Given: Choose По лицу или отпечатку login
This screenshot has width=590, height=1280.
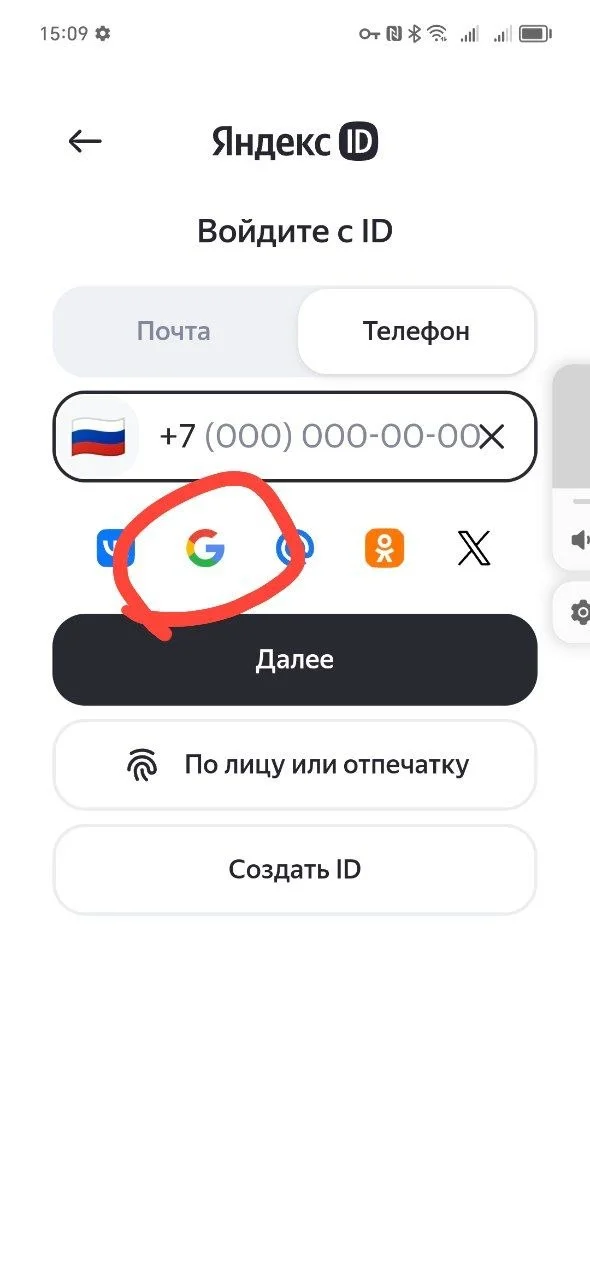Looking at the screenshot, I should pos(295,765).
